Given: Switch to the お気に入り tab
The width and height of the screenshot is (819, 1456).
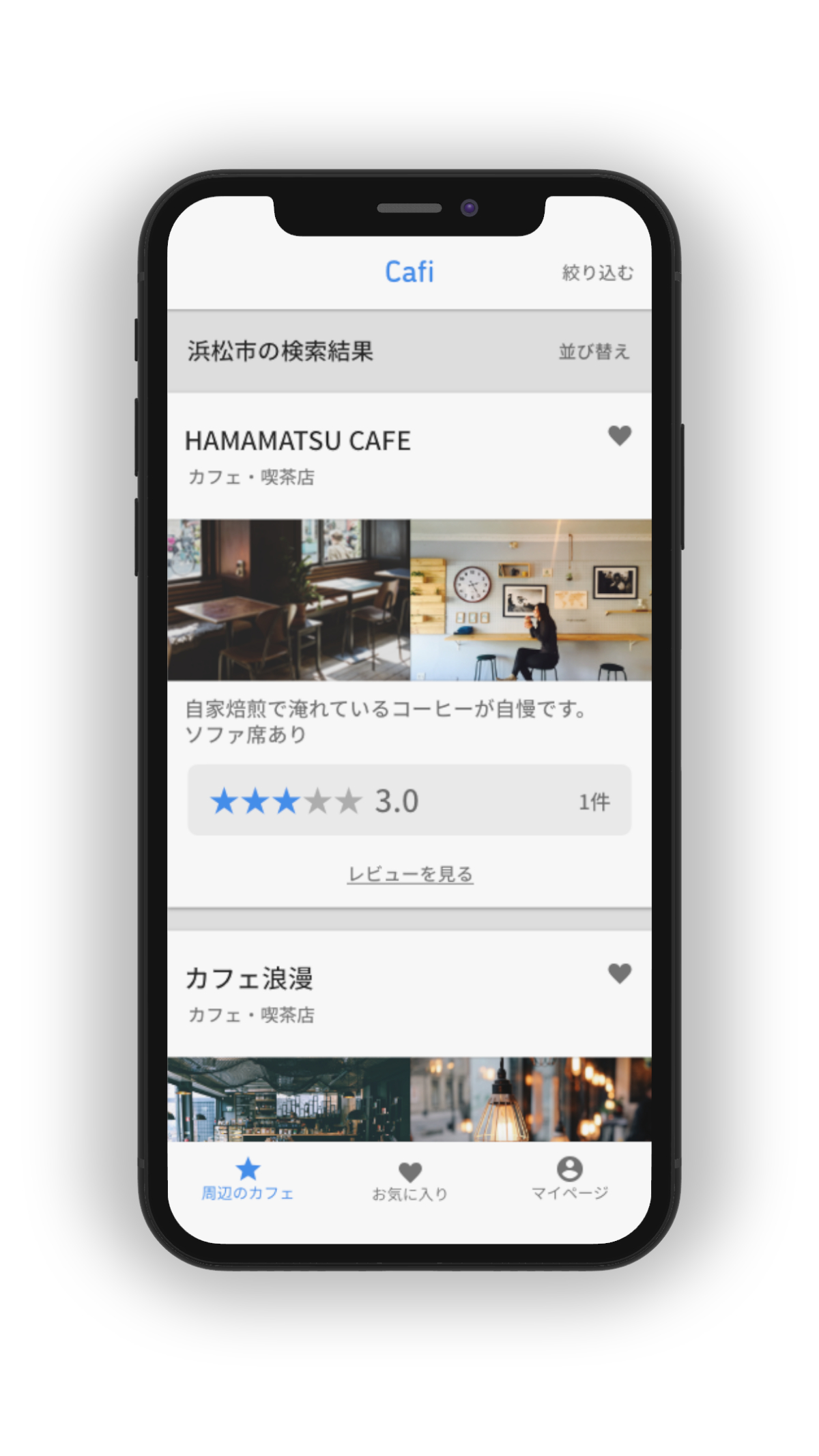Looking at the screenshot, I should (409, 1181).
